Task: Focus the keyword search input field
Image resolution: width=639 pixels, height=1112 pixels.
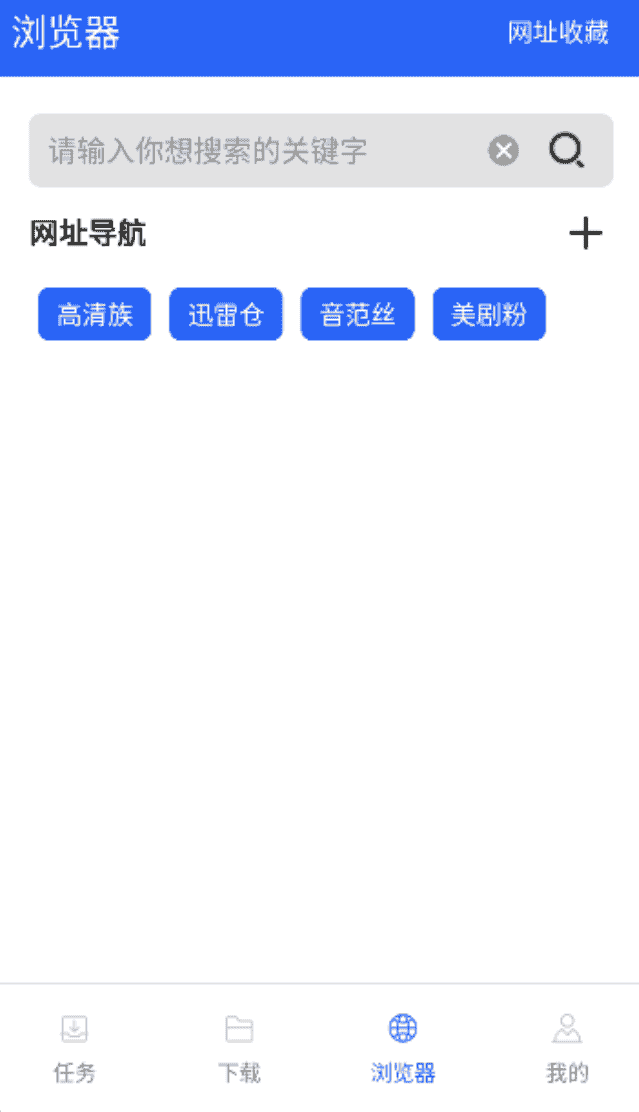Action: point(250,151)
